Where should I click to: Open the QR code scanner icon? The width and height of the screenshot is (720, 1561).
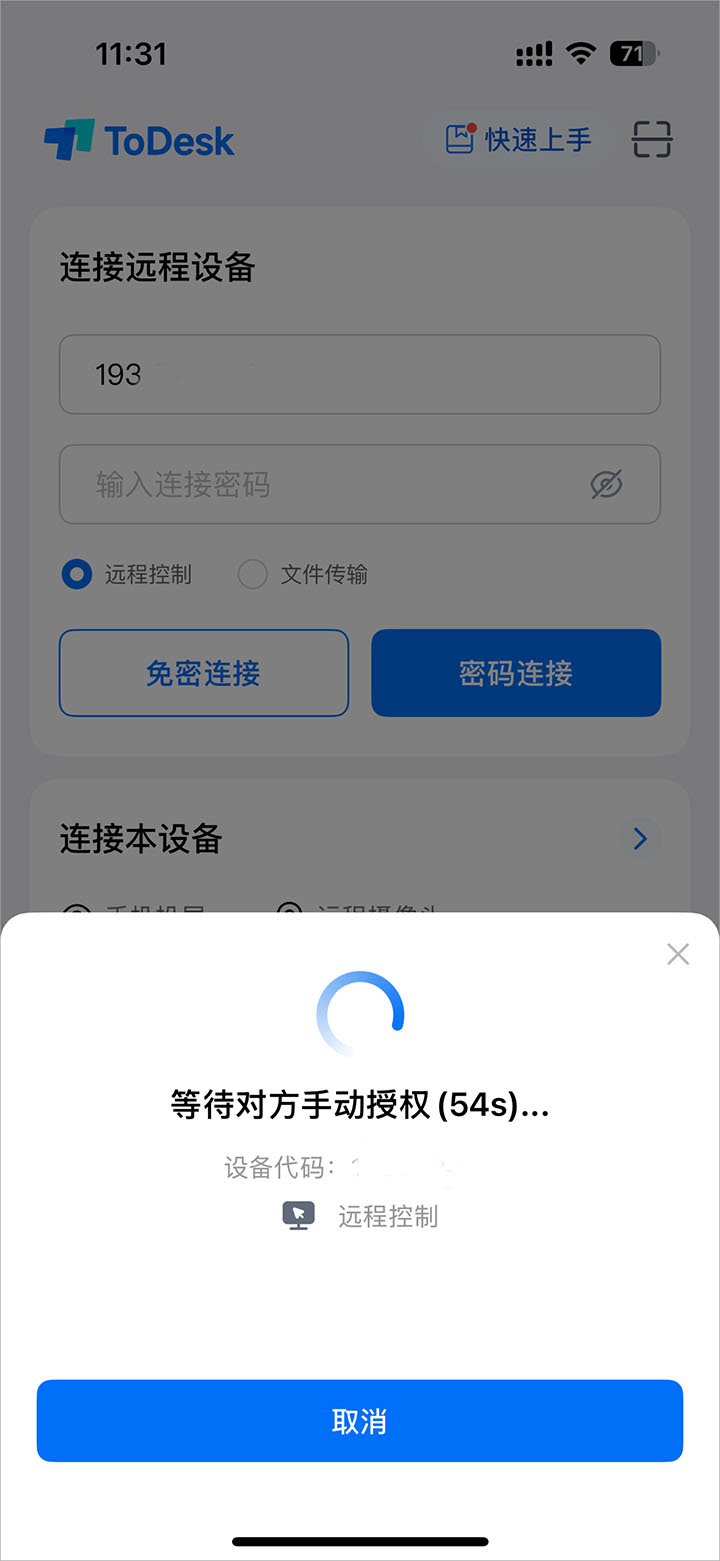coord(652,140)
